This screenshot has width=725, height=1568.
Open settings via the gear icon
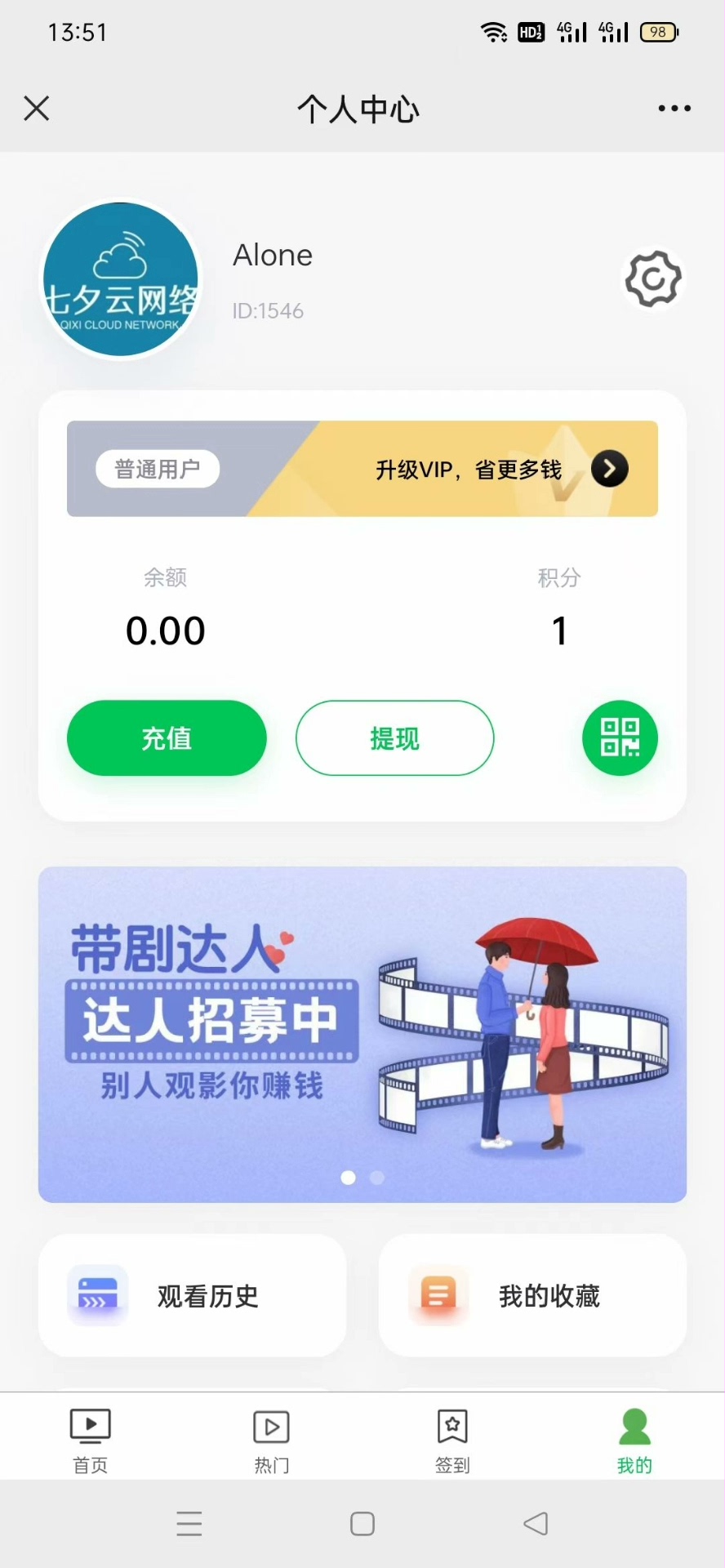tap(653, 279)
